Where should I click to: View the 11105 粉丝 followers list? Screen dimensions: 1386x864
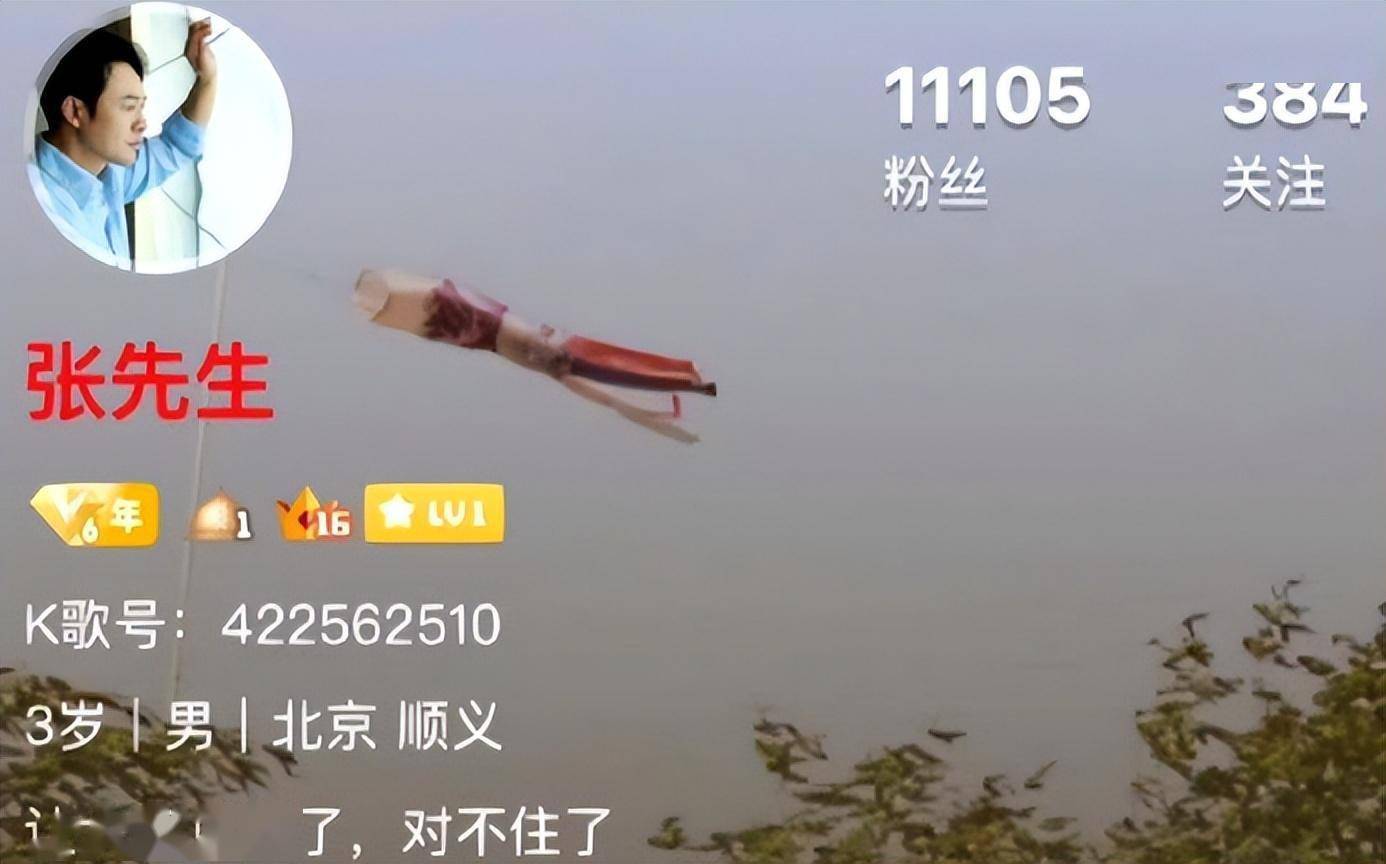coord(986,135)
